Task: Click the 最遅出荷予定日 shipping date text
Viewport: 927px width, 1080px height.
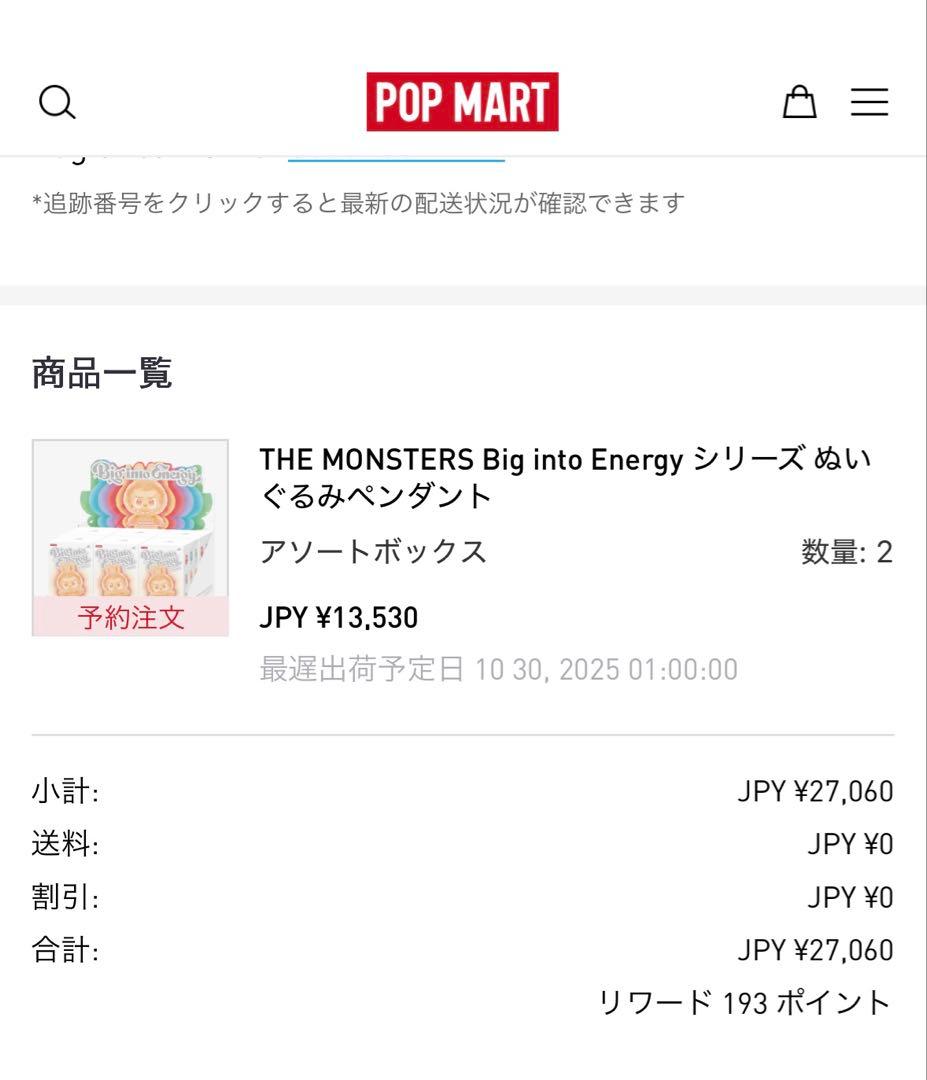Action: click(499, 662)
